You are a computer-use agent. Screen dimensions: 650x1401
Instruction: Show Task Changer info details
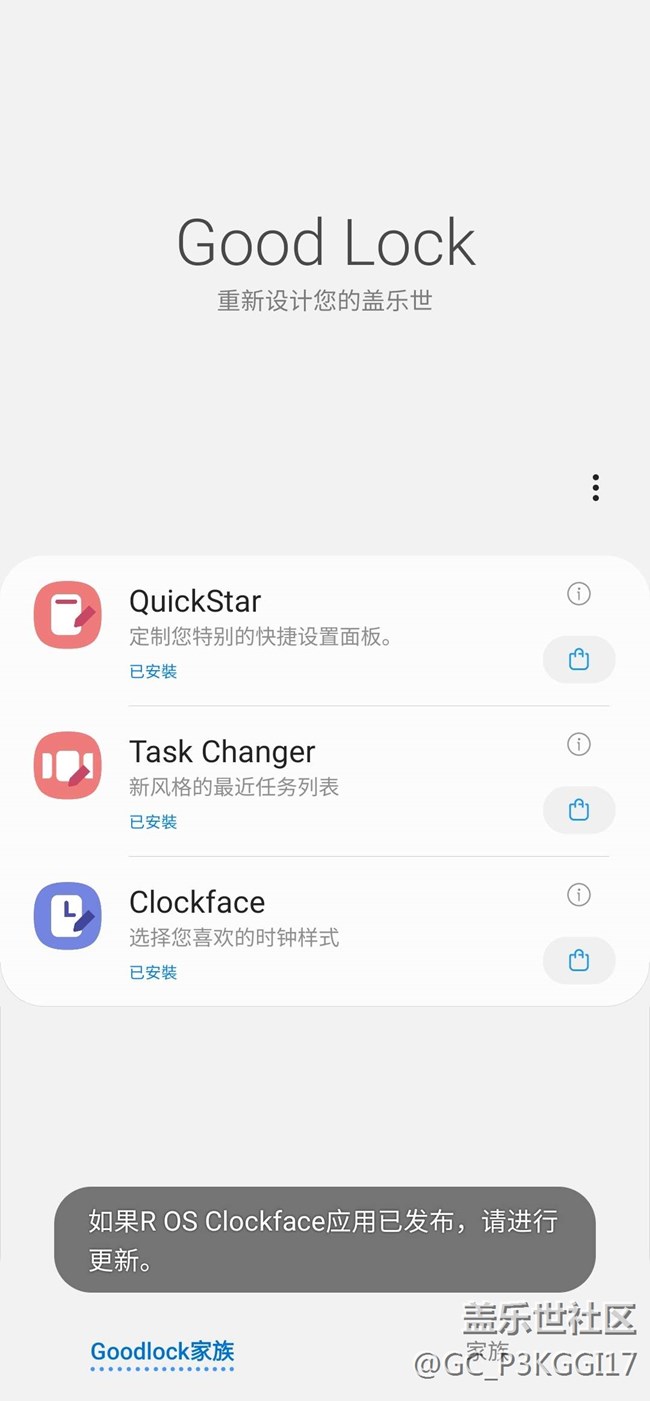[x=578, y=744]
